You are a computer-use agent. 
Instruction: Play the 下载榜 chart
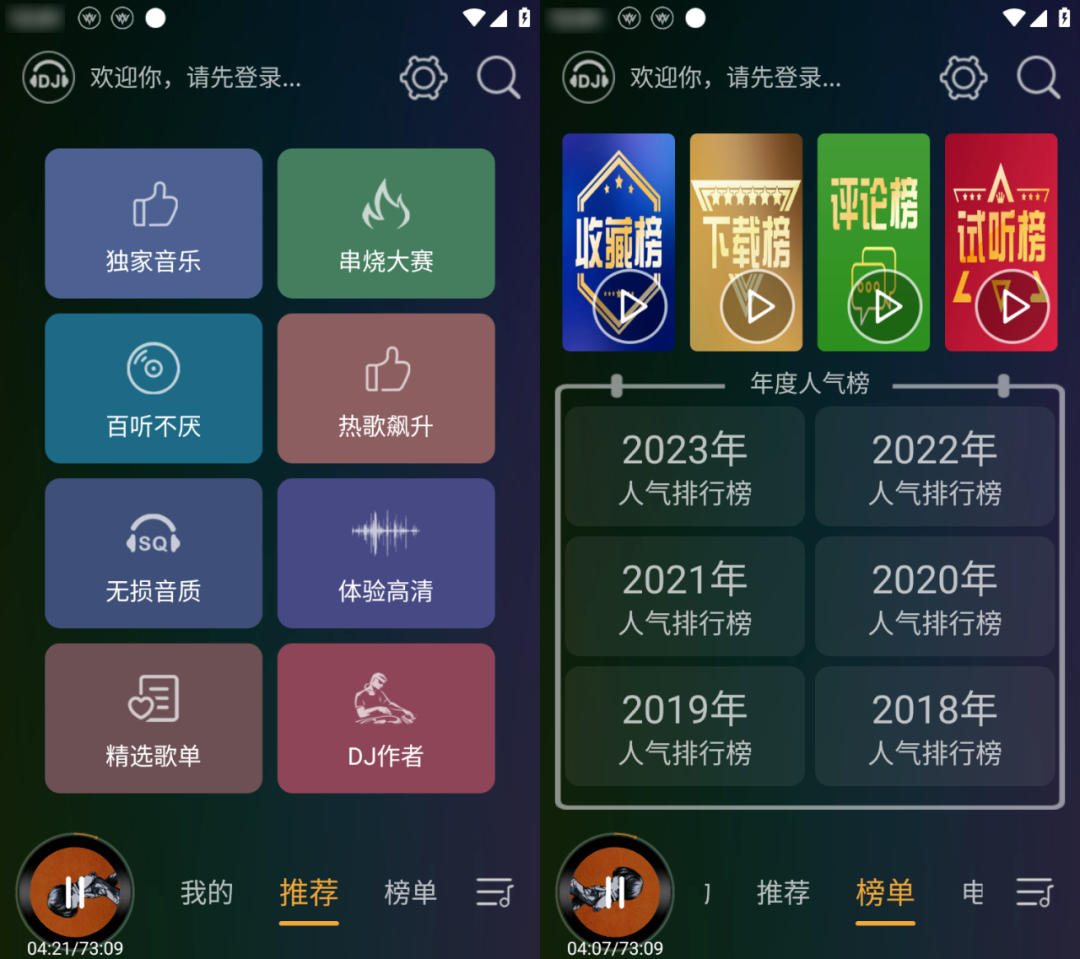pyautogui.click(x=757, y=307)
